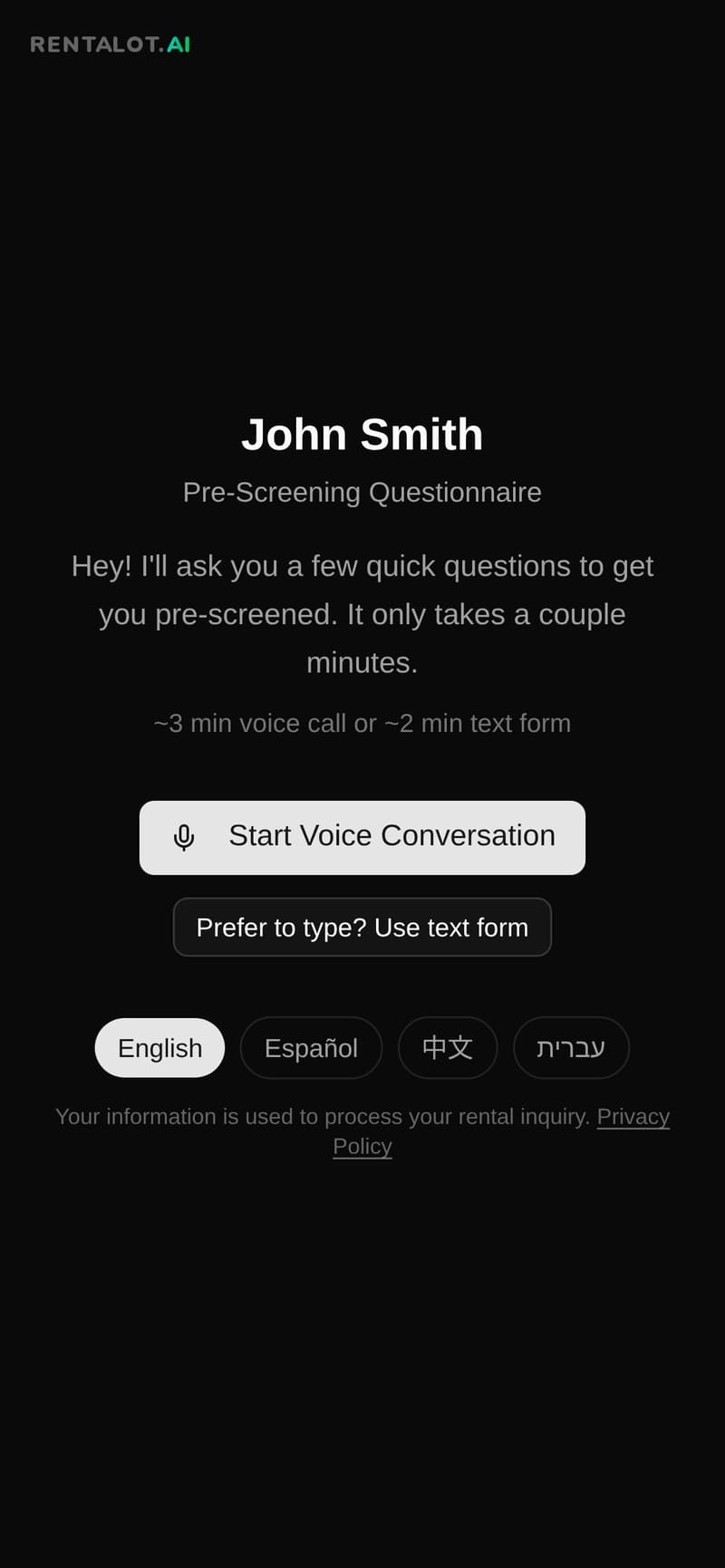The image size is (725, 1568).
Task: Start the voice conversation
Action: 362,837
